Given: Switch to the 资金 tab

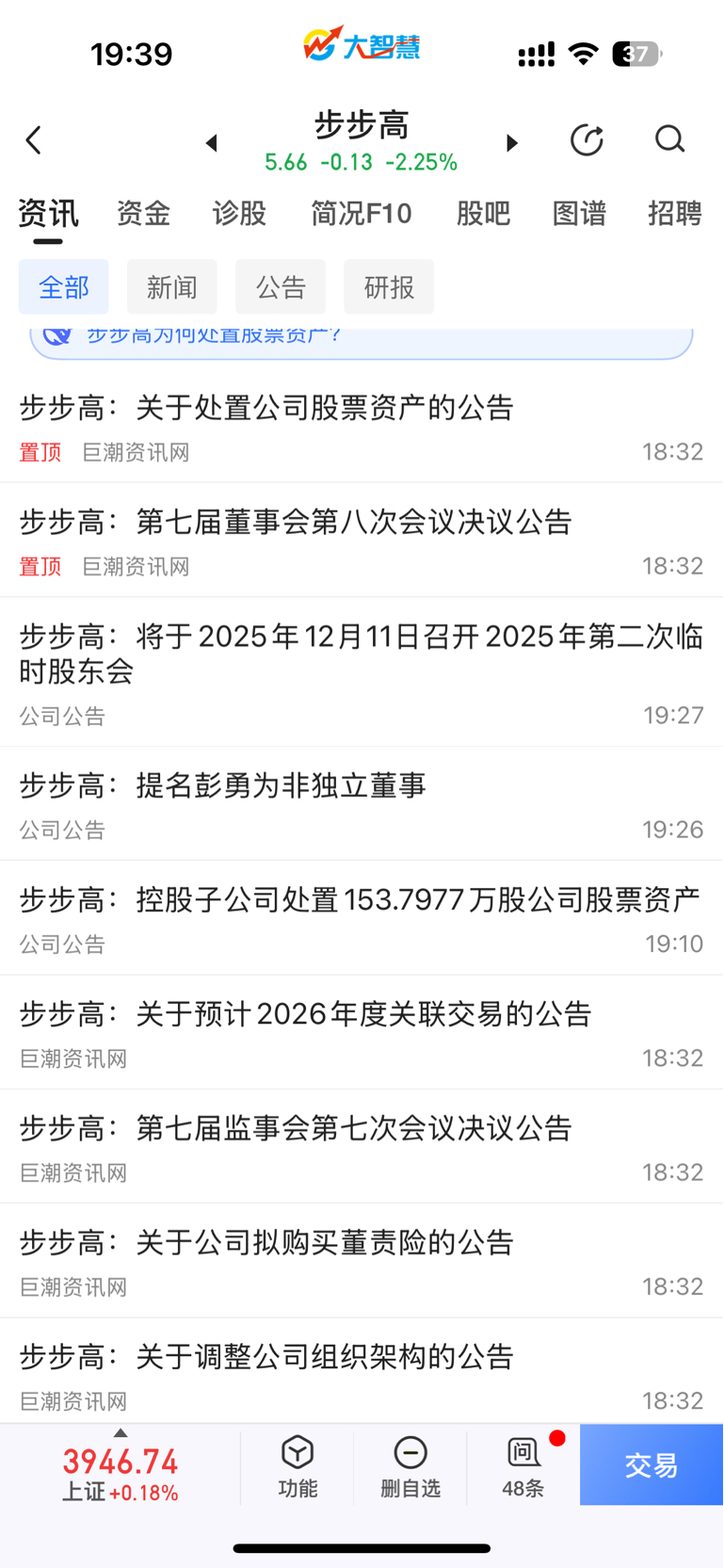Looking at the screenshot, I should [x=143, y=214].
